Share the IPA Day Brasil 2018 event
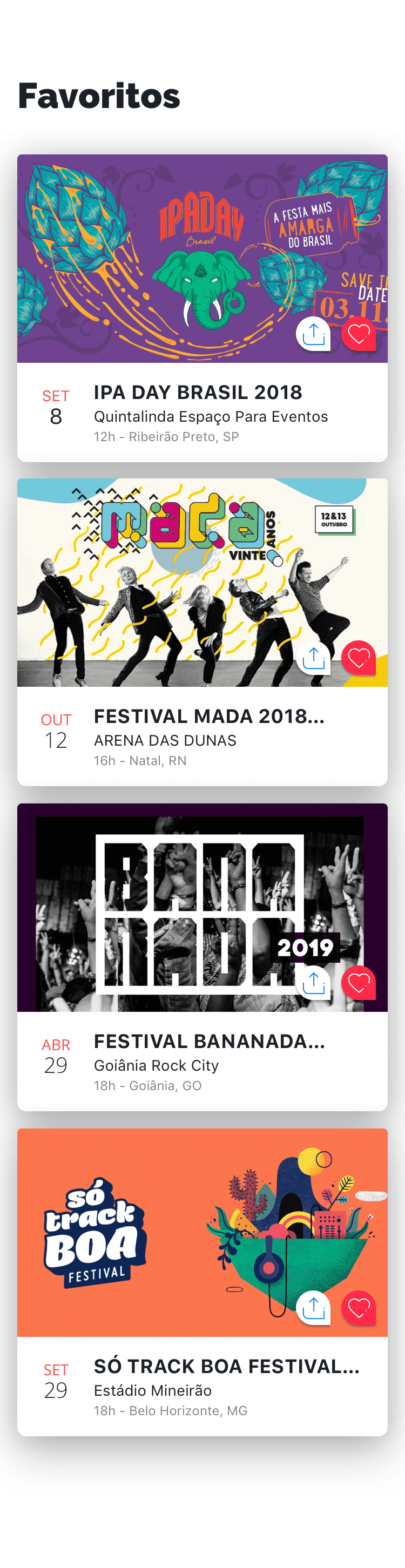 [x=313, y=334]
